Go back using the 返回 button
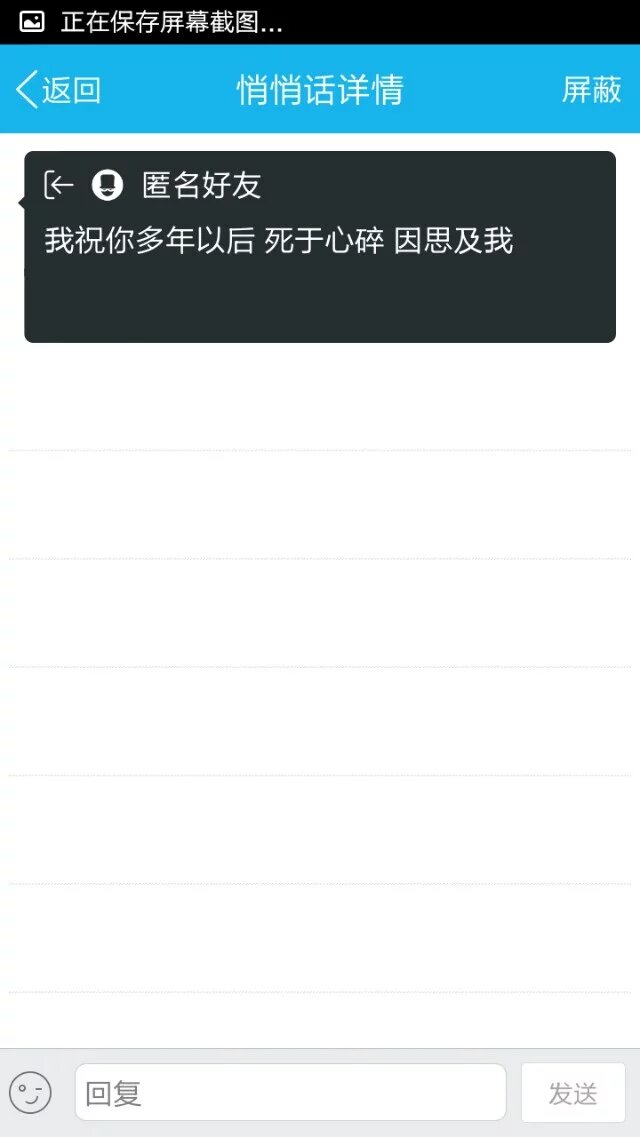 [58, 90]
